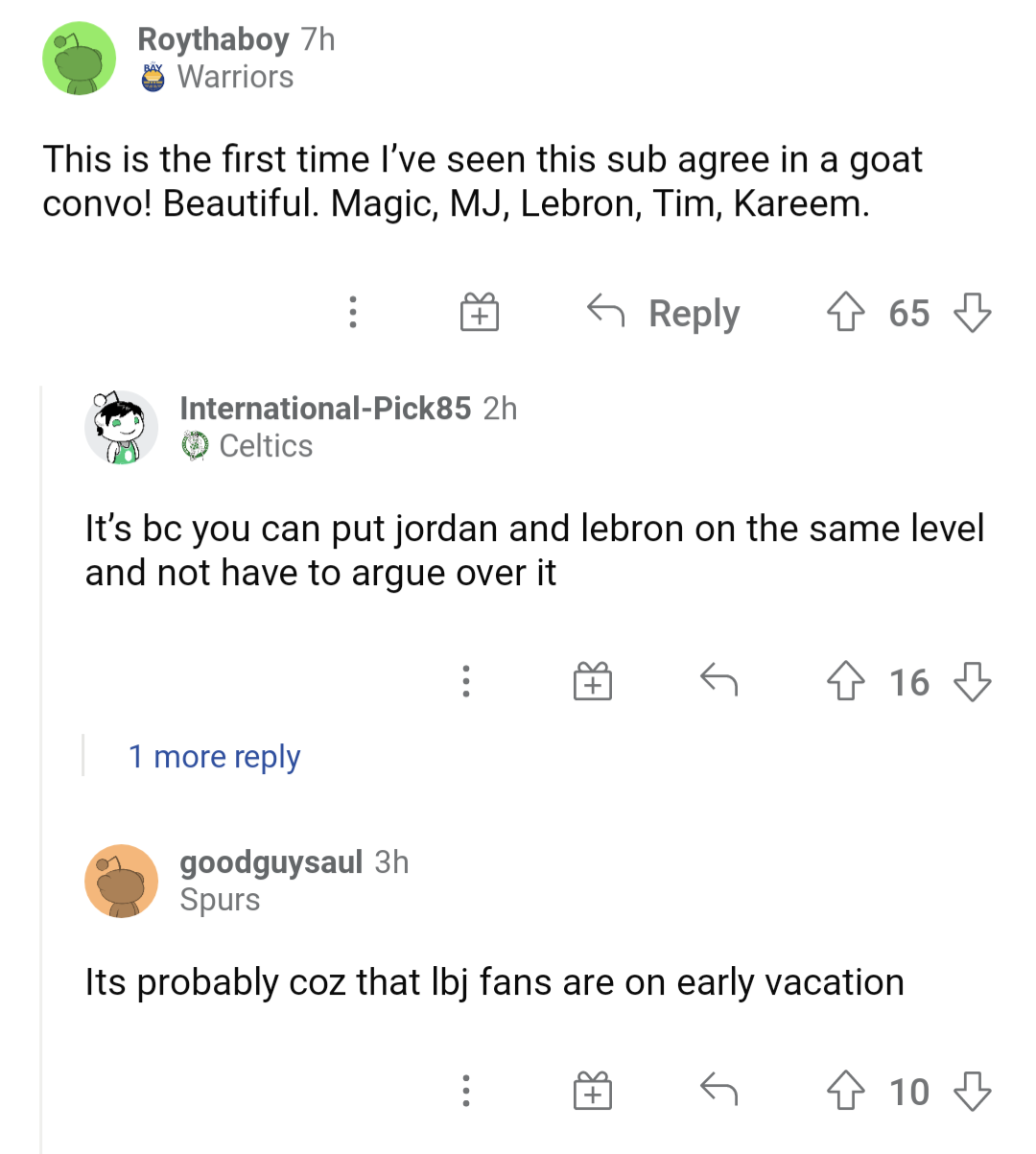Click Roythaboy's green avatar

point(80,58)
